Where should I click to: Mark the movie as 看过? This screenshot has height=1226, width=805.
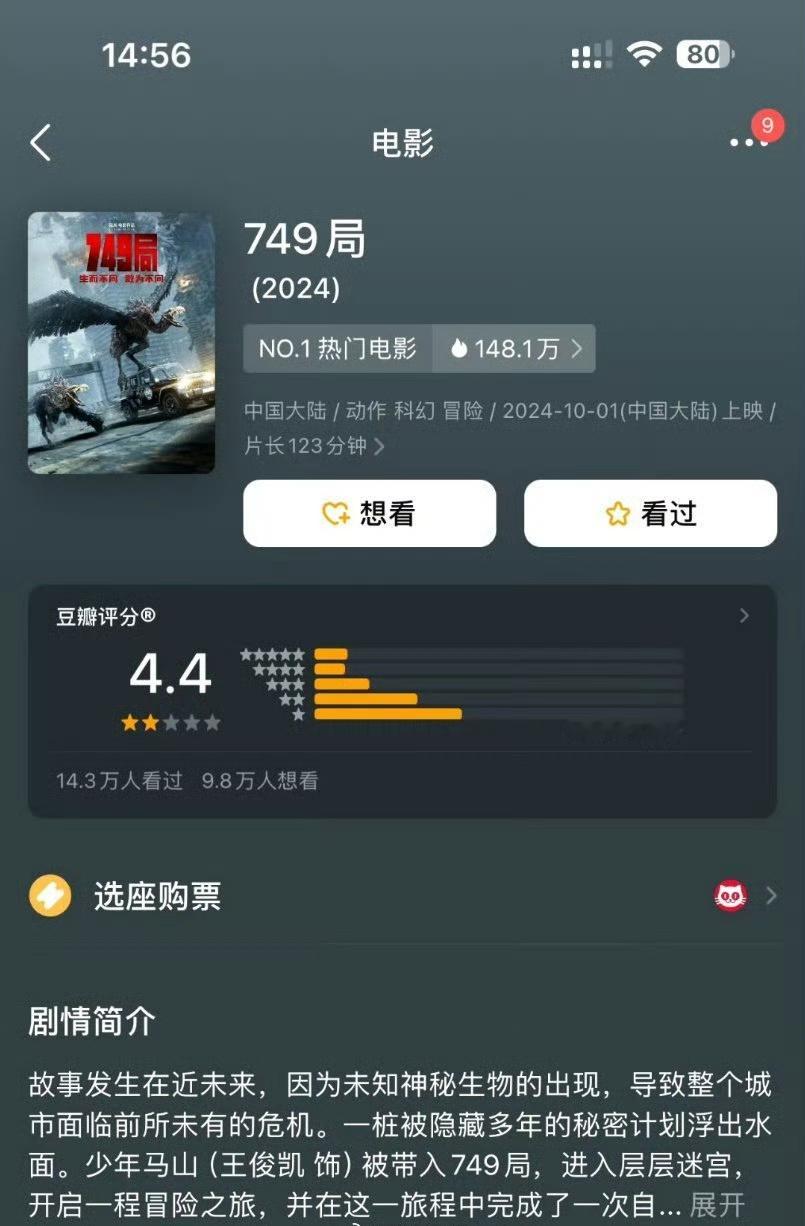650,513
